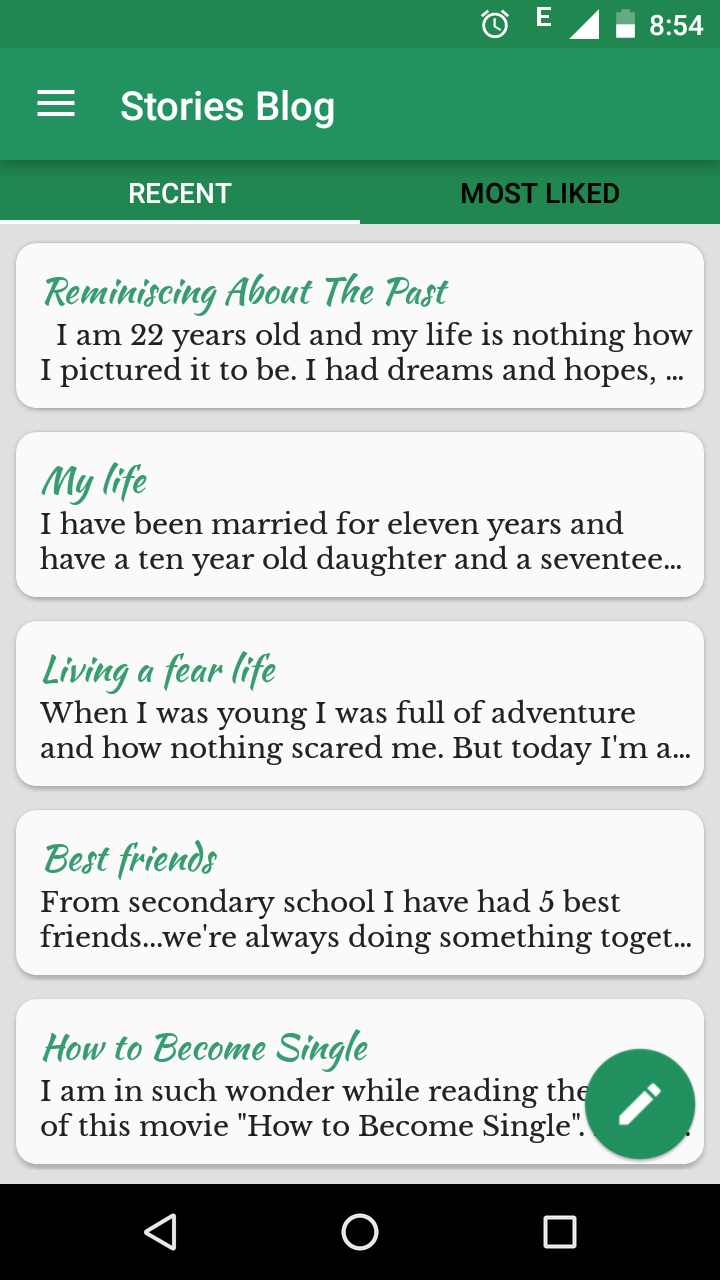Open the Best friends story
Viewport: 720px width, 1280px height.
point(360,890)
